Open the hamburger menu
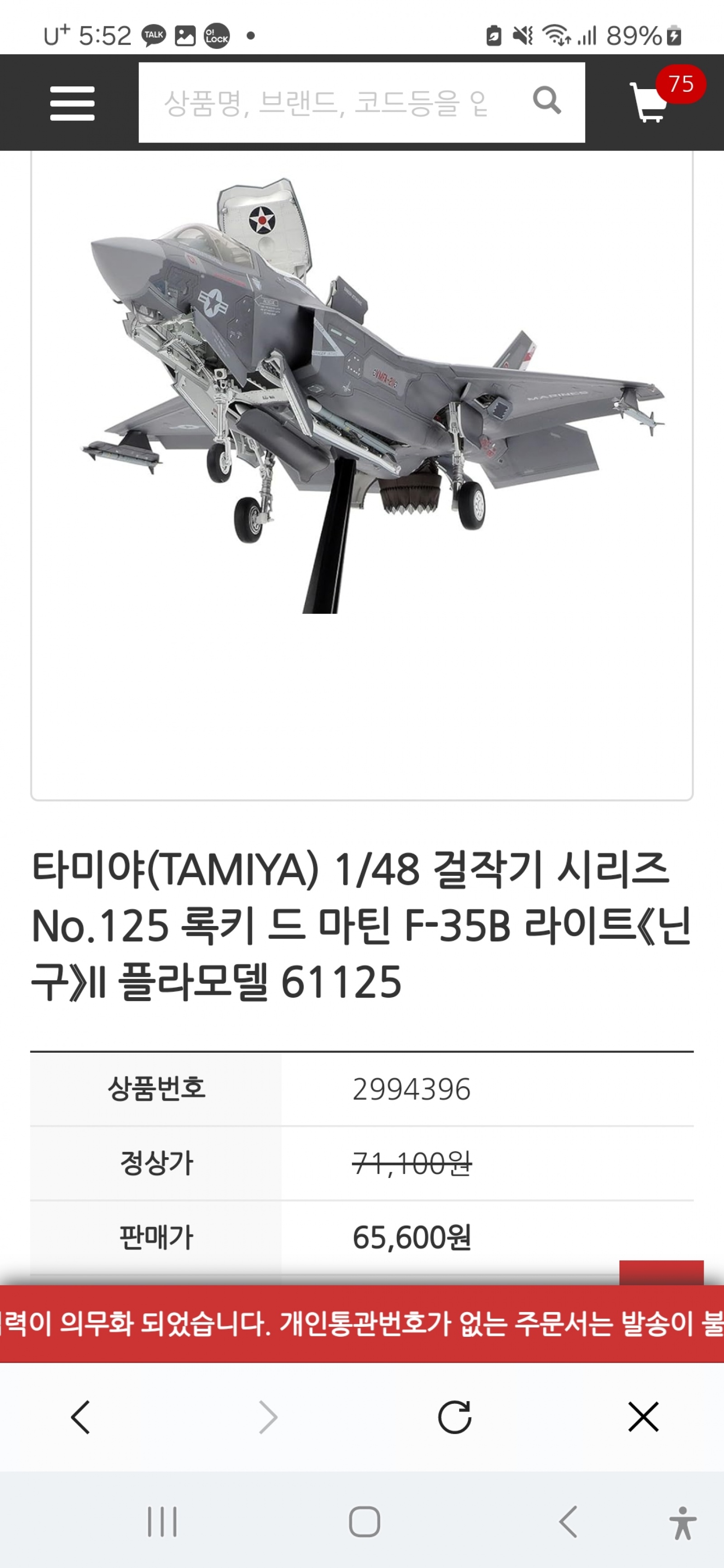This screenshot has height=1568, width=724. (x=72, y=103)
